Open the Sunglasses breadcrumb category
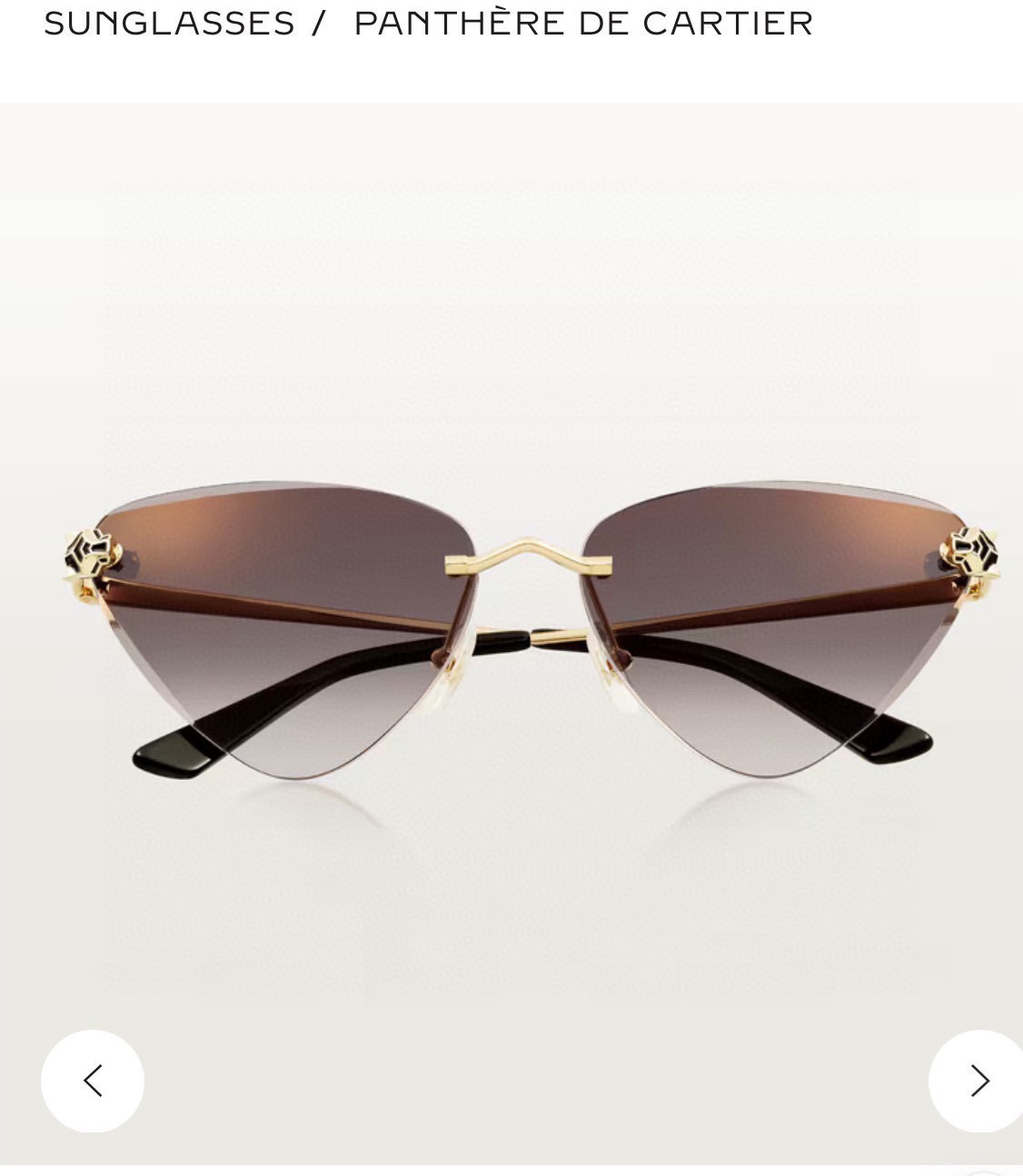Screen dimensions: 1023x1176 [x=170, y=24]
